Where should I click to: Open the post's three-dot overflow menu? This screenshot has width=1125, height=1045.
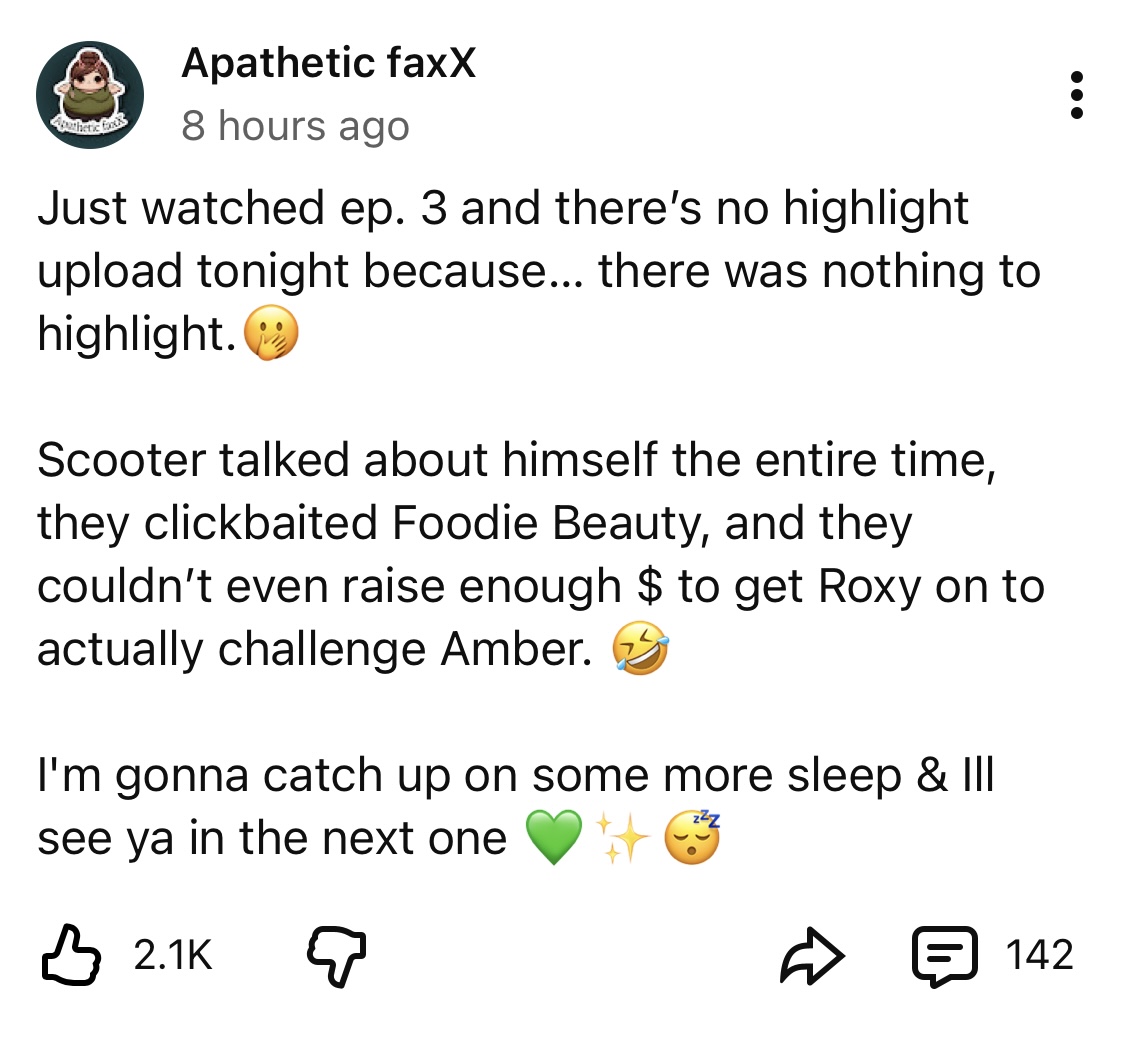1075,95
